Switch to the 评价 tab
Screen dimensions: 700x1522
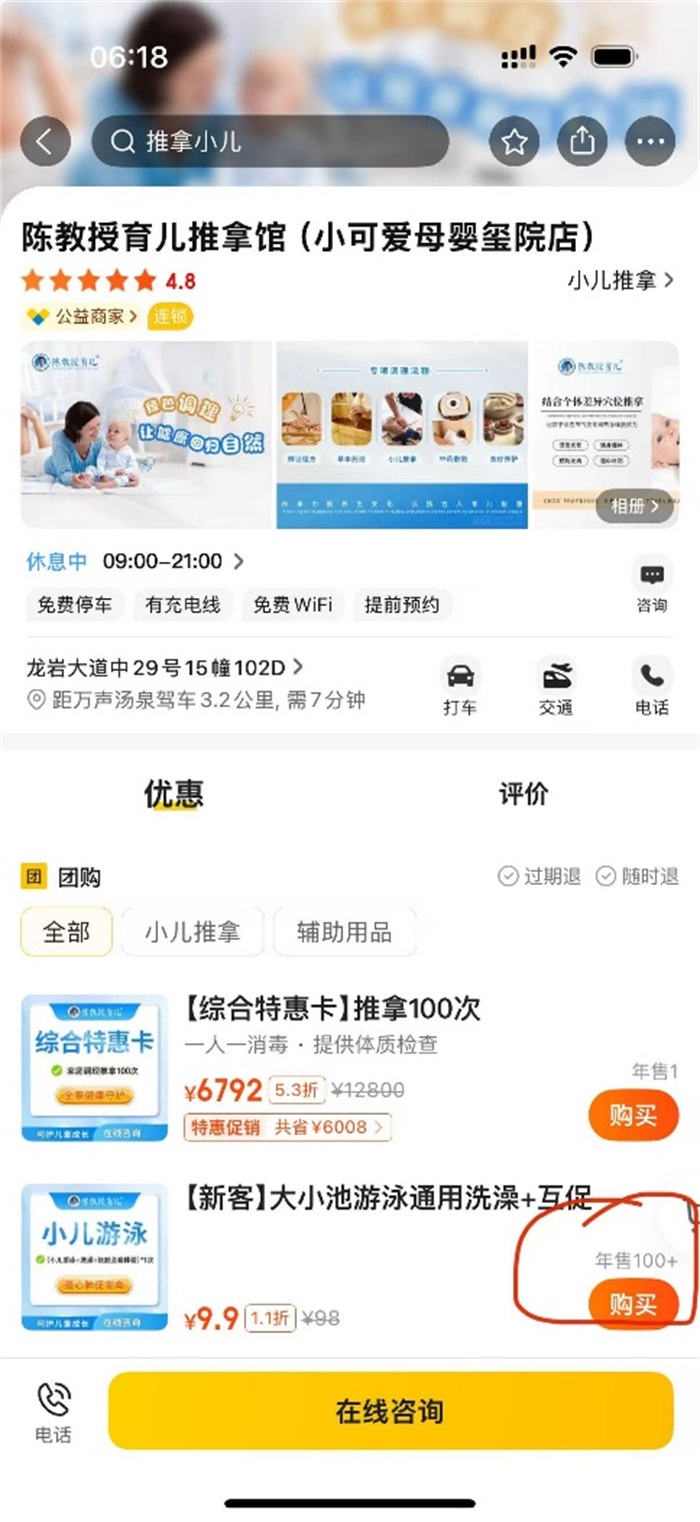click(524, 794)
